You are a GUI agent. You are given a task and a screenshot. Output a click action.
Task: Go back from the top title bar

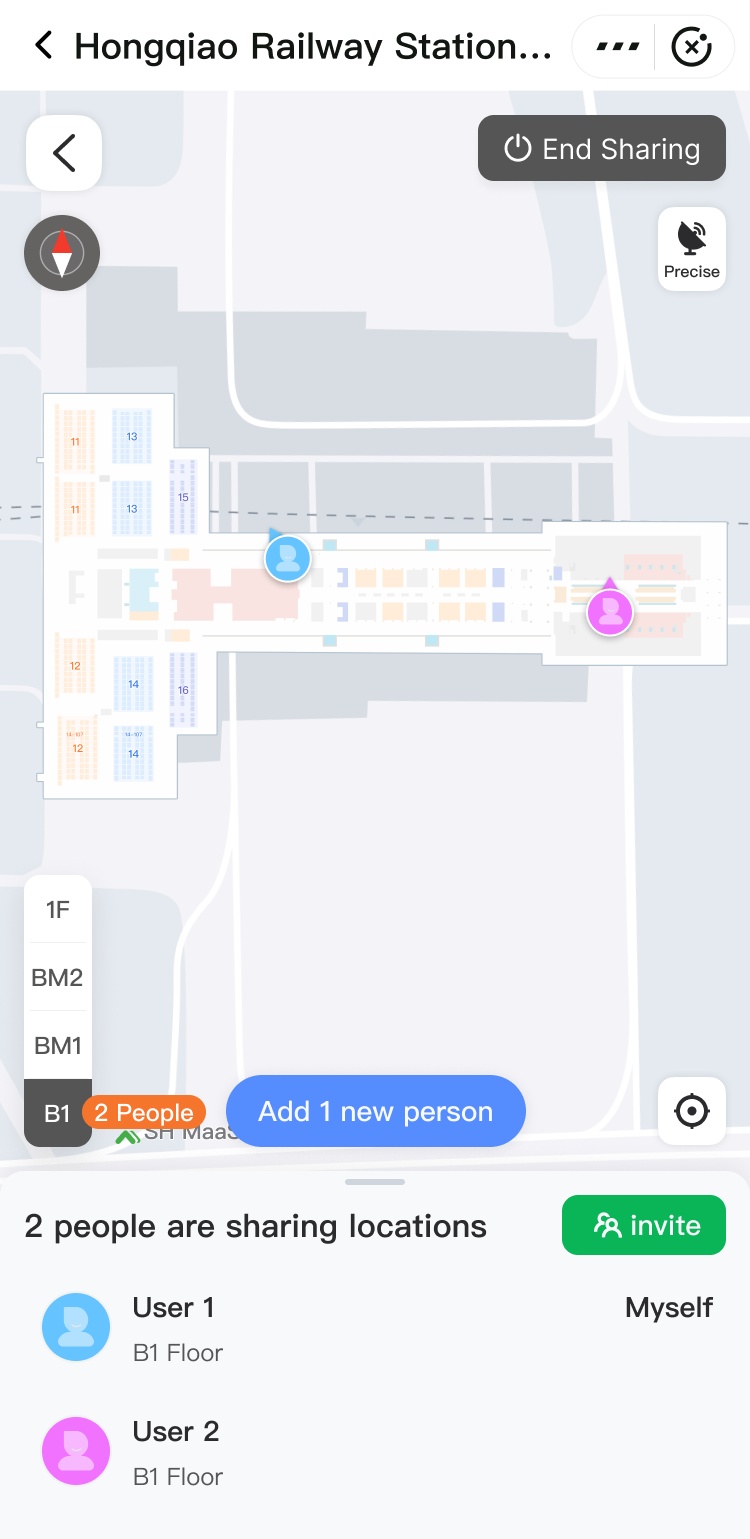[43, 46]
